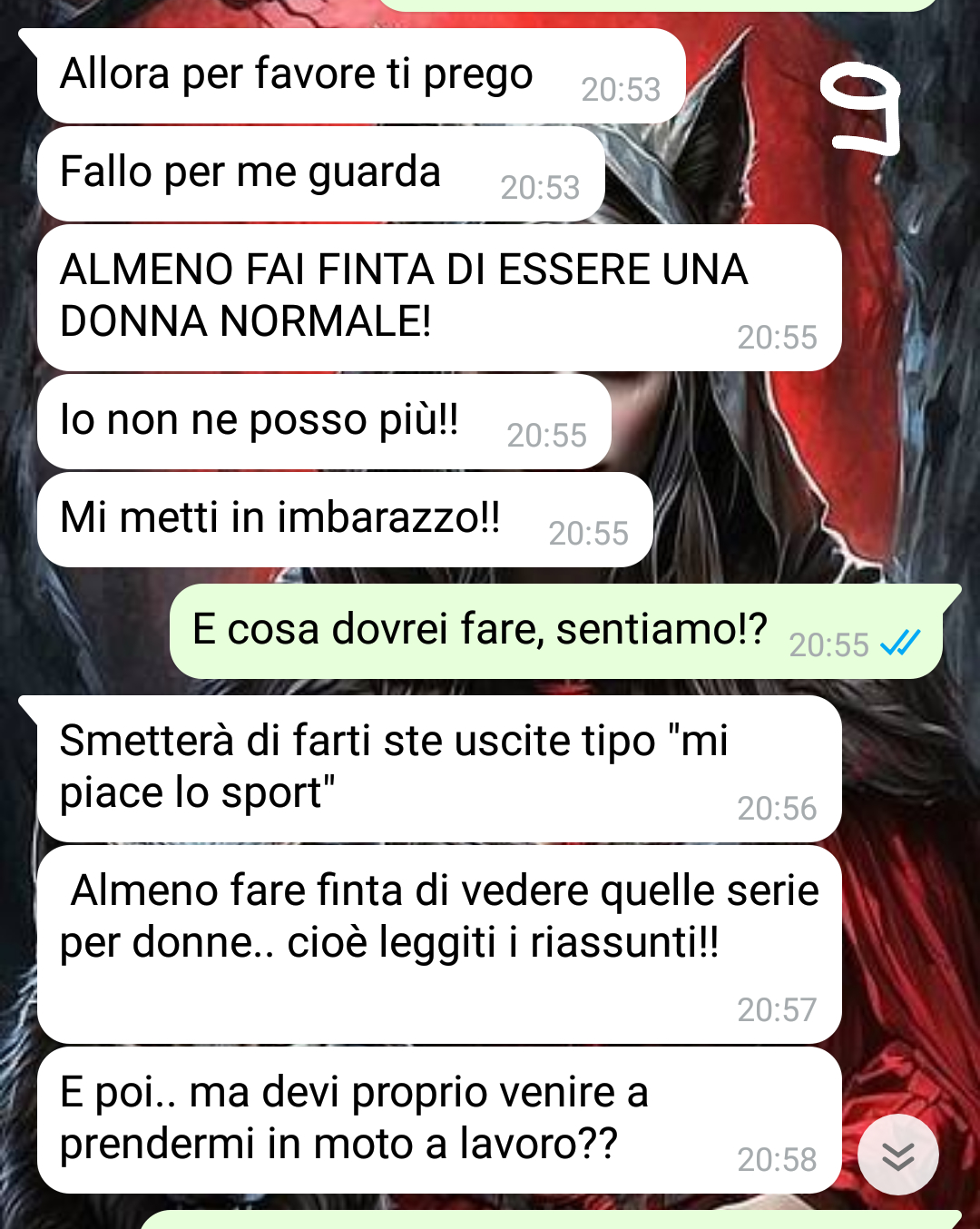Screen dimensions: 980x1229
Task: Jump to the latest messages with the double-chevron button
Action: [897, 1155]
